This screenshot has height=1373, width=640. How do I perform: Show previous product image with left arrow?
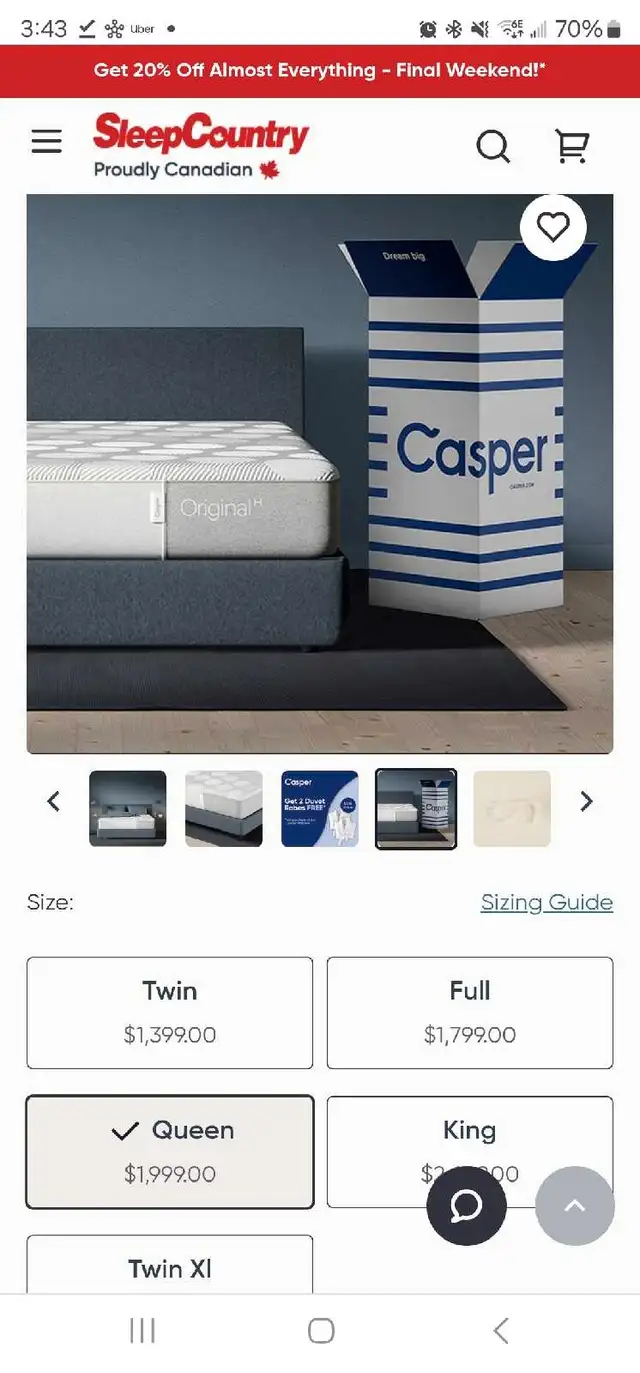tap(54, 801)
